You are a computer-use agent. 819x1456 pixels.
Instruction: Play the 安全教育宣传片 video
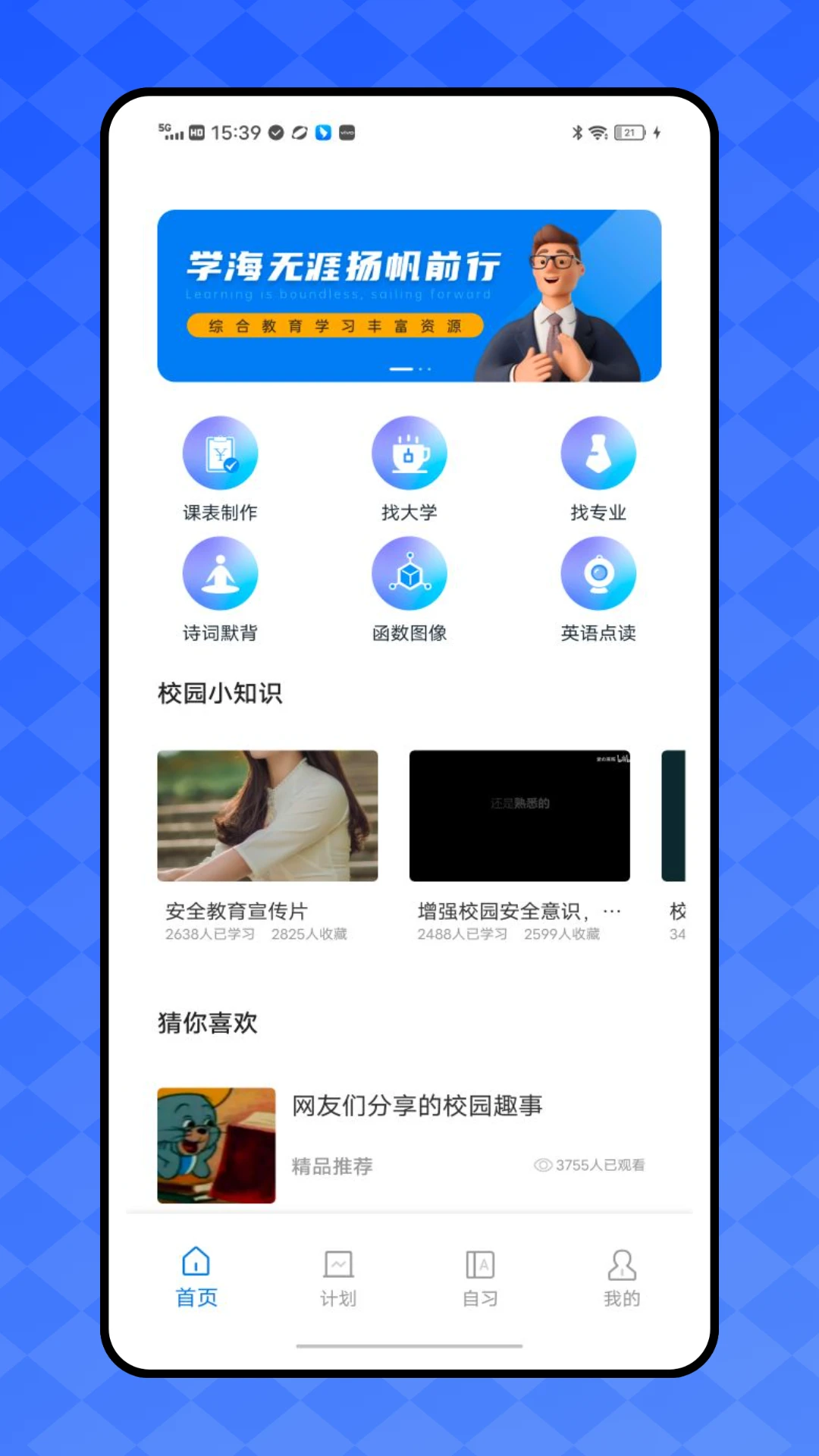[266, 815]
